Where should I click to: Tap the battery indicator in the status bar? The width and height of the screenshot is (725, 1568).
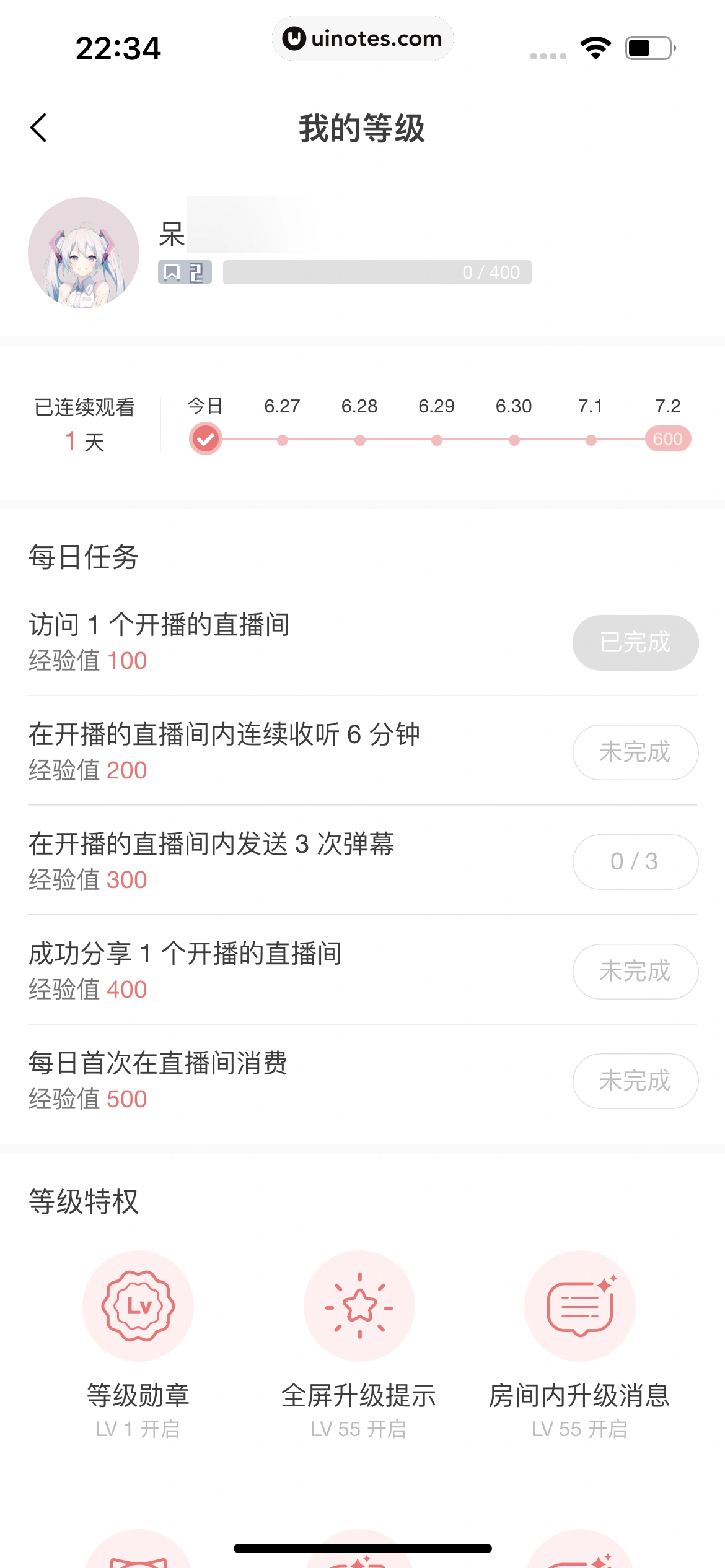649,48
